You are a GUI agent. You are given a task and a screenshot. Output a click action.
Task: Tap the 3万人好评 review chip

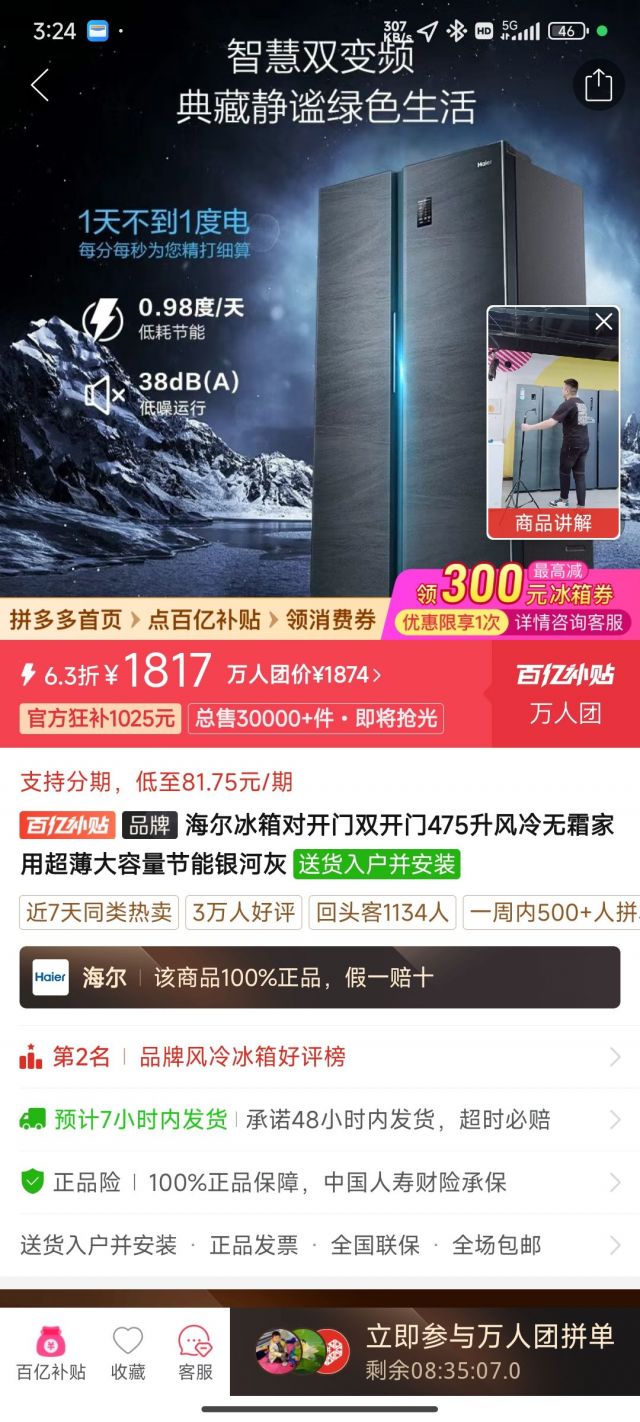(245, 912)
